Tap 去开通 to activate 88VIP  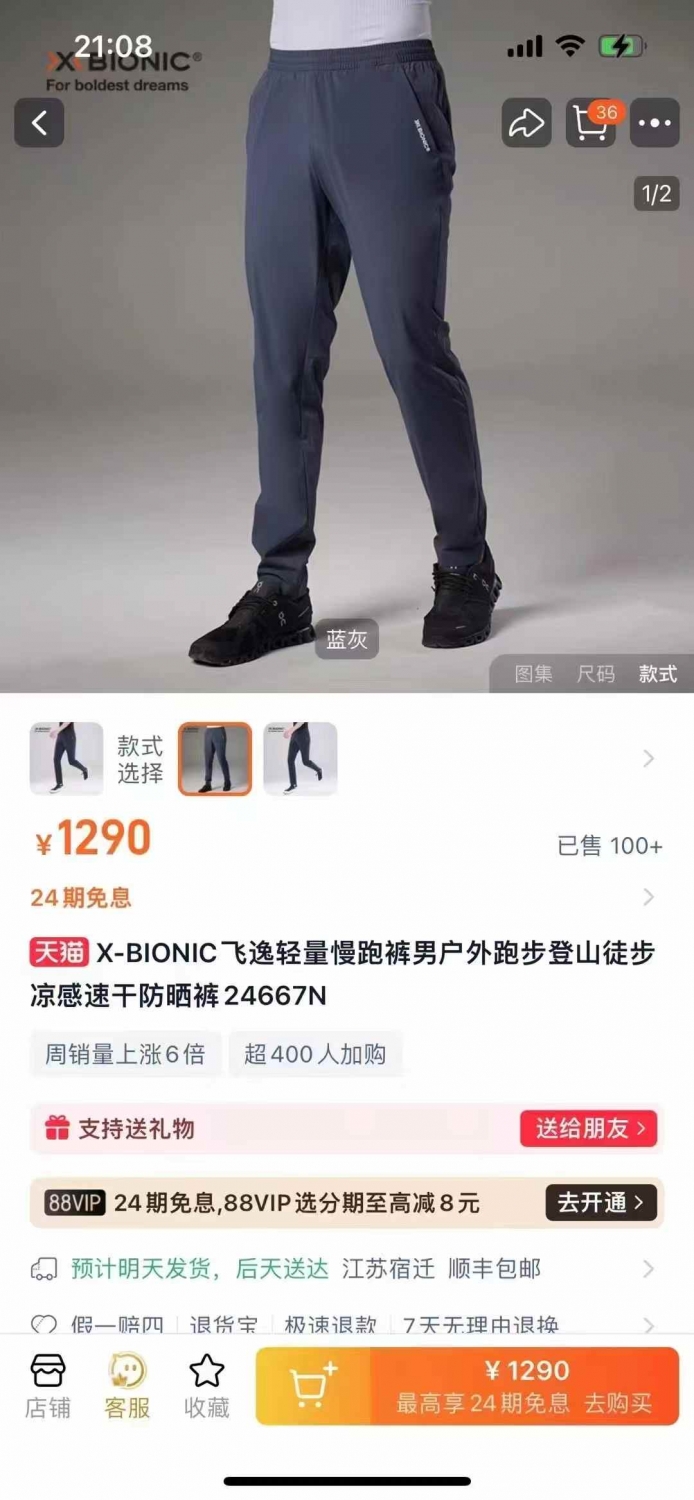(x=601, y=1202)
